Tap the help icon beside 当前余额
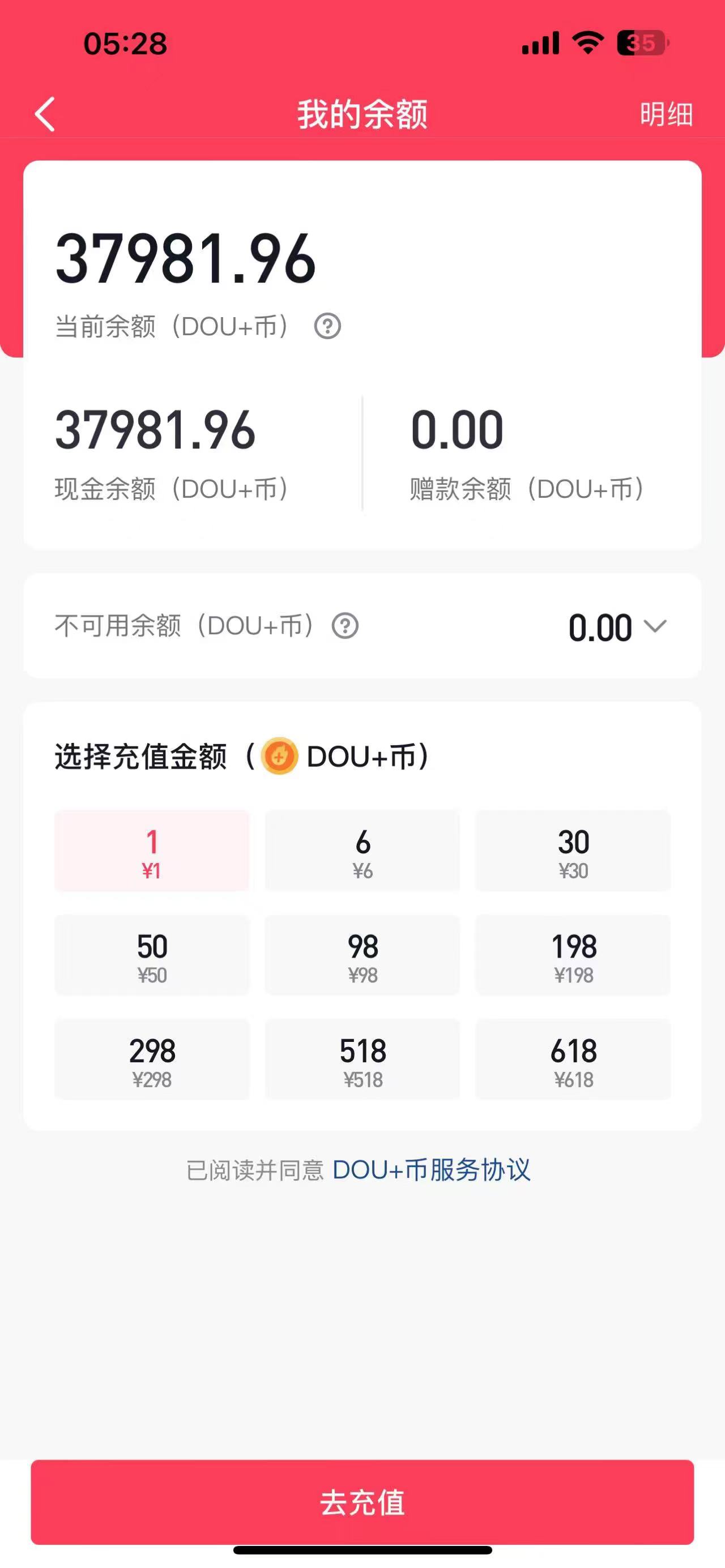Viewport: 725px width, 1568px height. pos(327,326)
